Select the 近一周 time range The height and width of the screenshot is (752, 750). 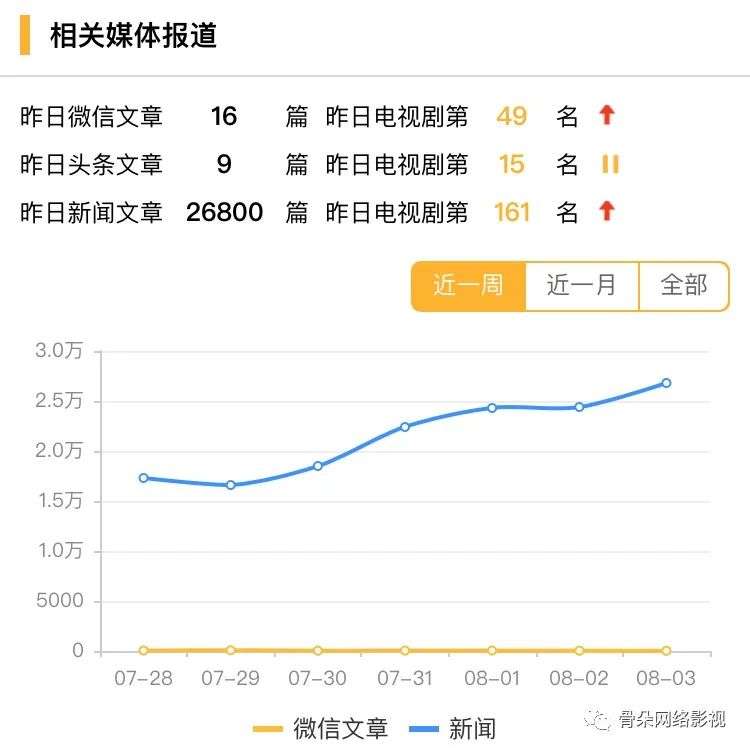(468, 286)
